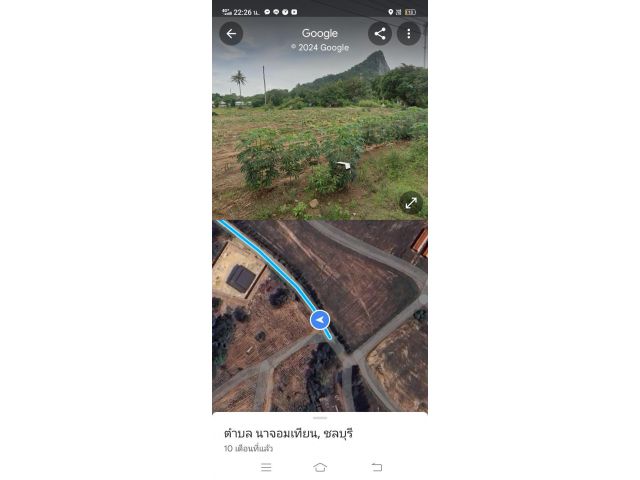Share this Street View location

click(x=379, y=34)
